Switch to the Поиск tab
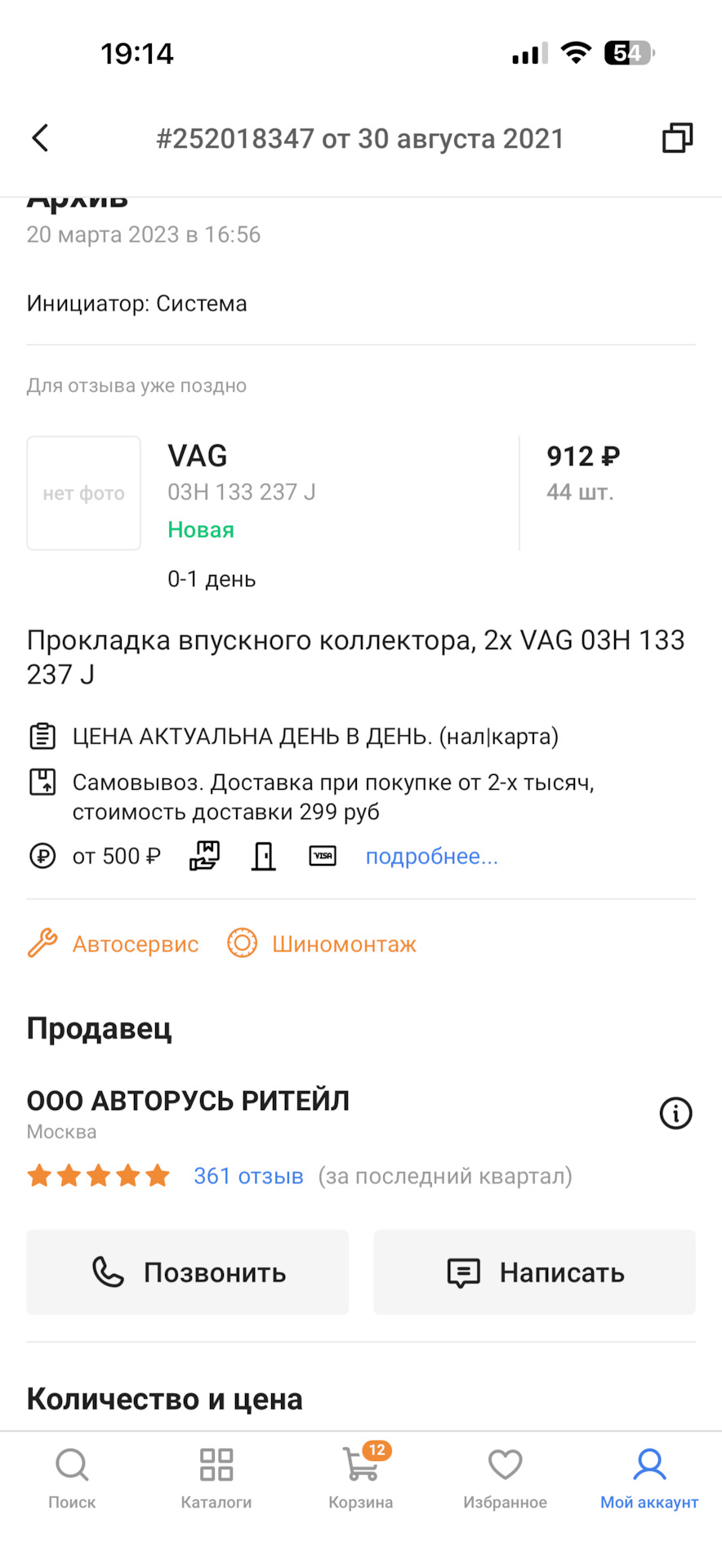The image size is (722, 1568). tap(72, 1480)
